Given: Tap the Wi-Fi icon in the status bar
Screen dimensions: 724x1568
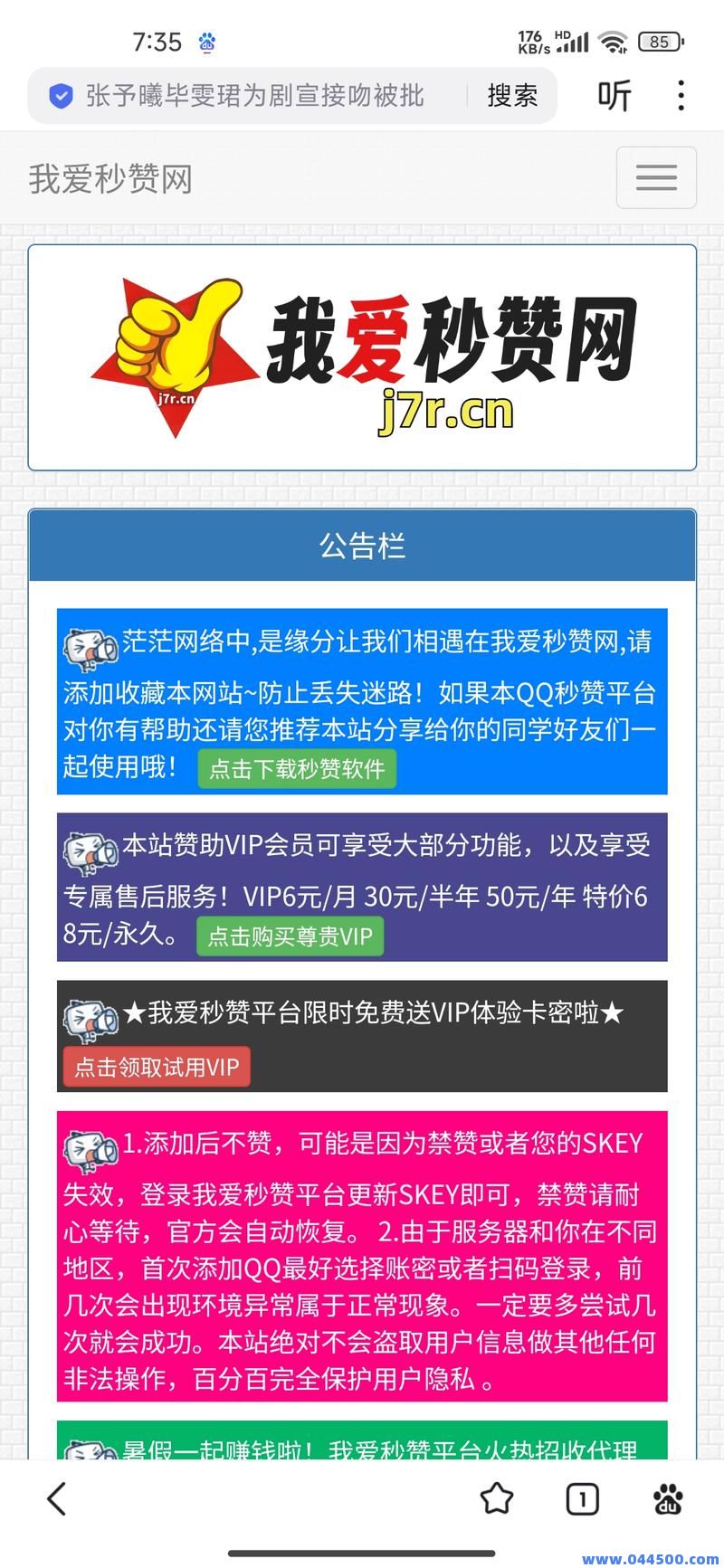Looking at the screenshot, I should click(613, 41).
